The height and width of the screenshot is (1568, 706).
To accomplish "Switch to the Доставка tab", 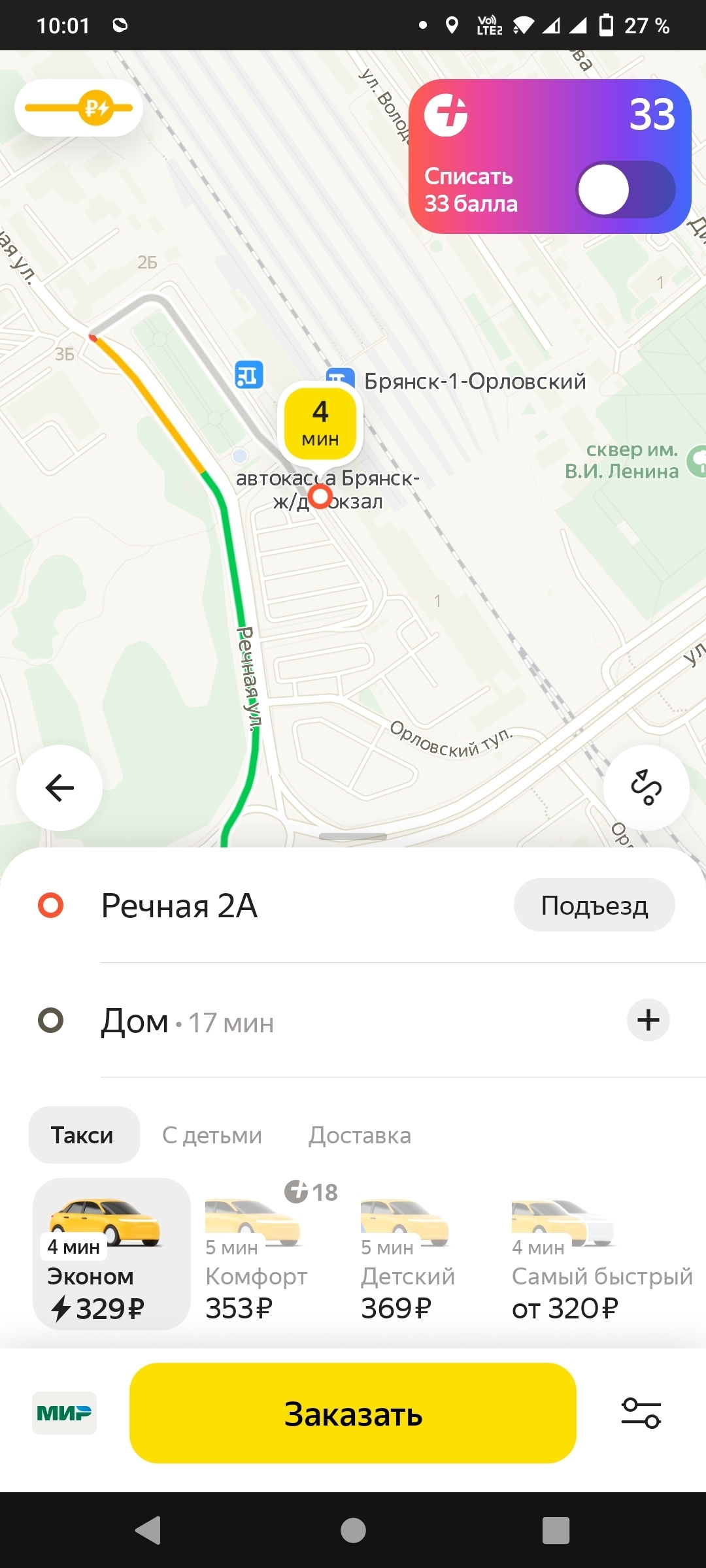I will (360, 1135).
